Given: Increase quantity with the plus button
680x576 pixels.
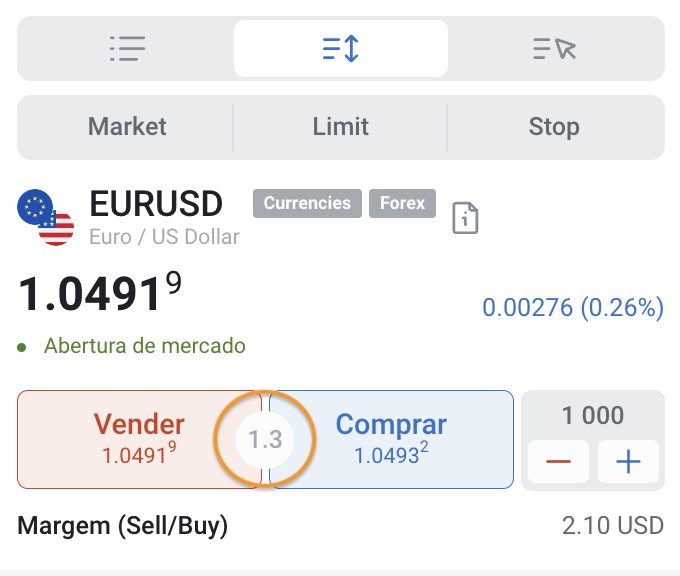Looking at the screenshot, I should [628, 462].
